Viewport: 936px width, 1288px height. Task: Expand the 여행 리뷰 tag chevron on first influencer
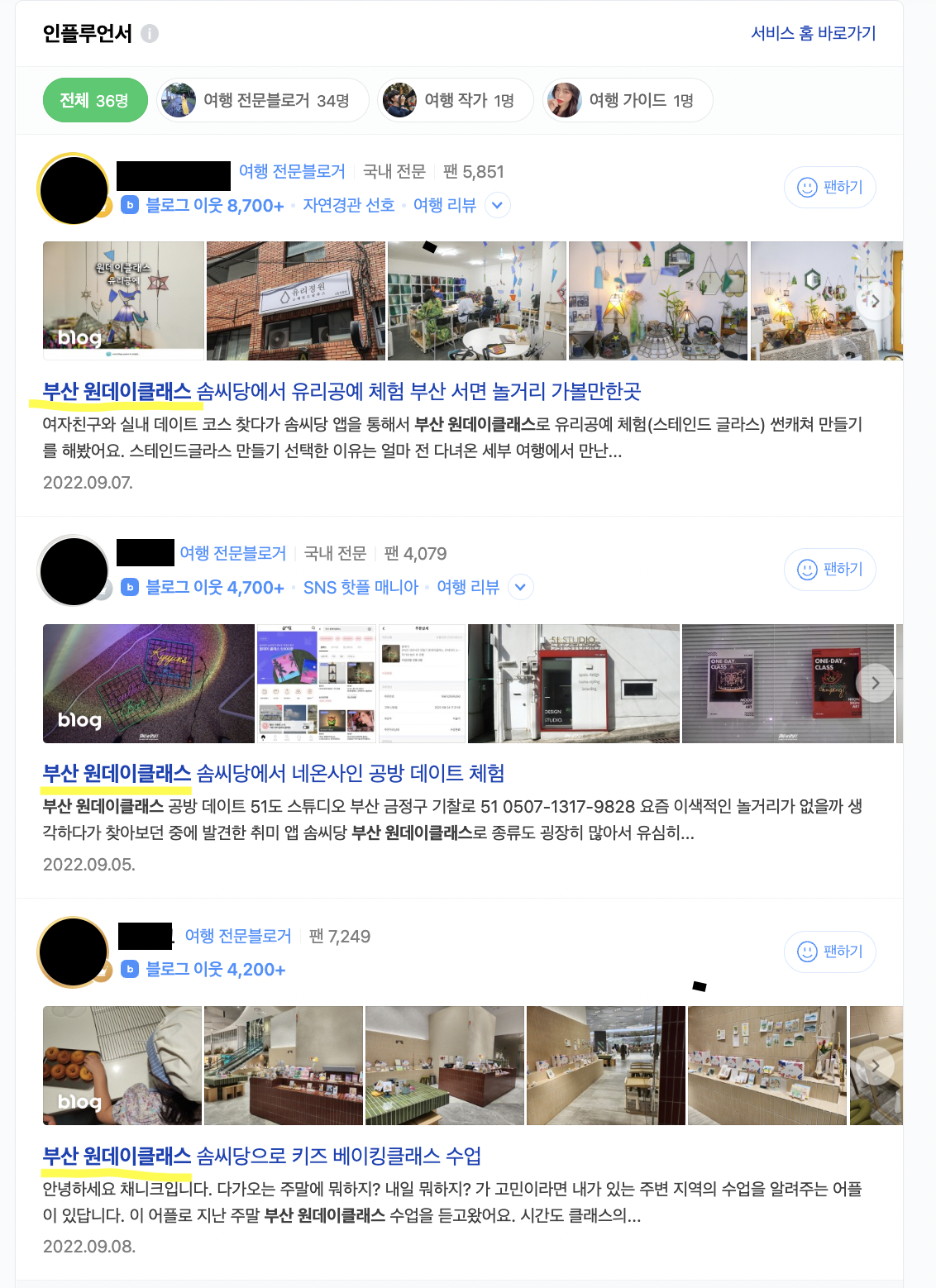point(497,206)
